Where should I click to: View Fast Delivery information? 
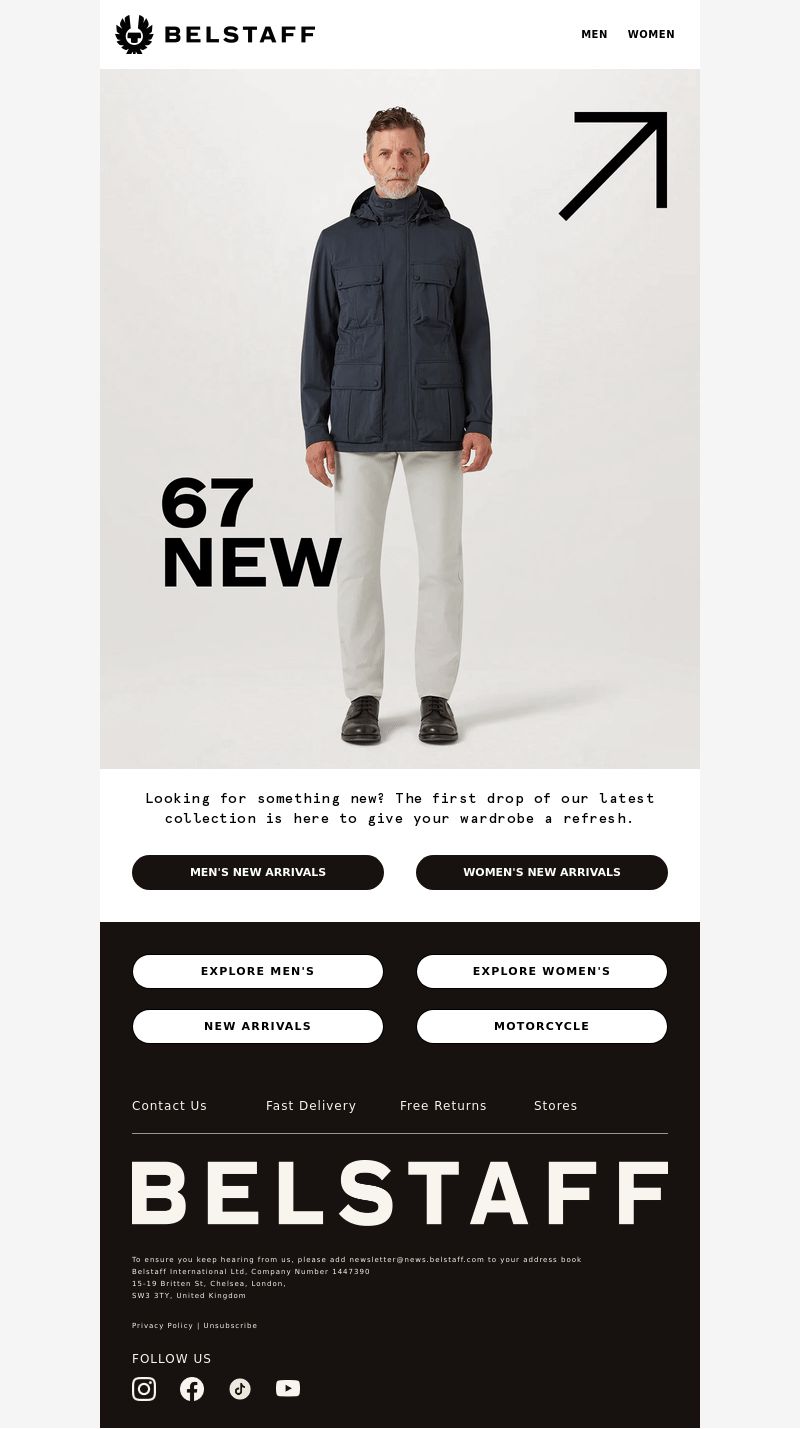click(x=311, y=1105)
